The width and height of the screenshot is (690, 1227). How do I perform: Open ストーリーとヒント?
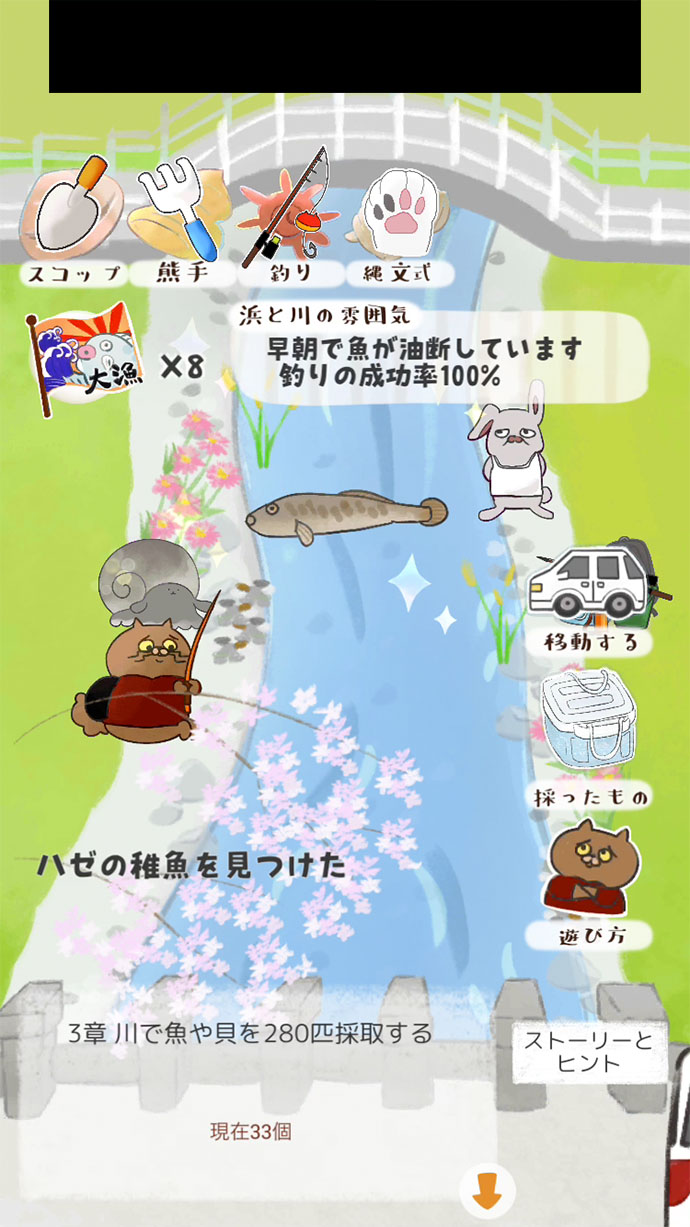coord(590,1052)
